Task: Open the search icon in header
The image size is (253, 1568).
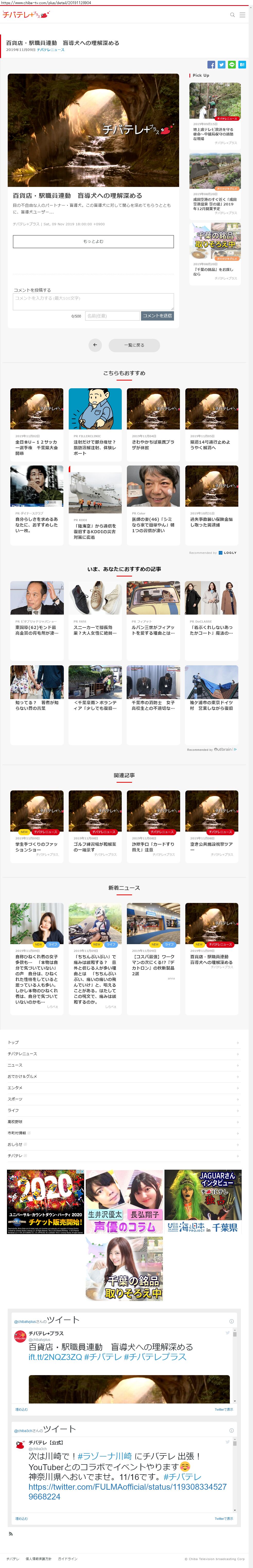Action: coord(232,15)
